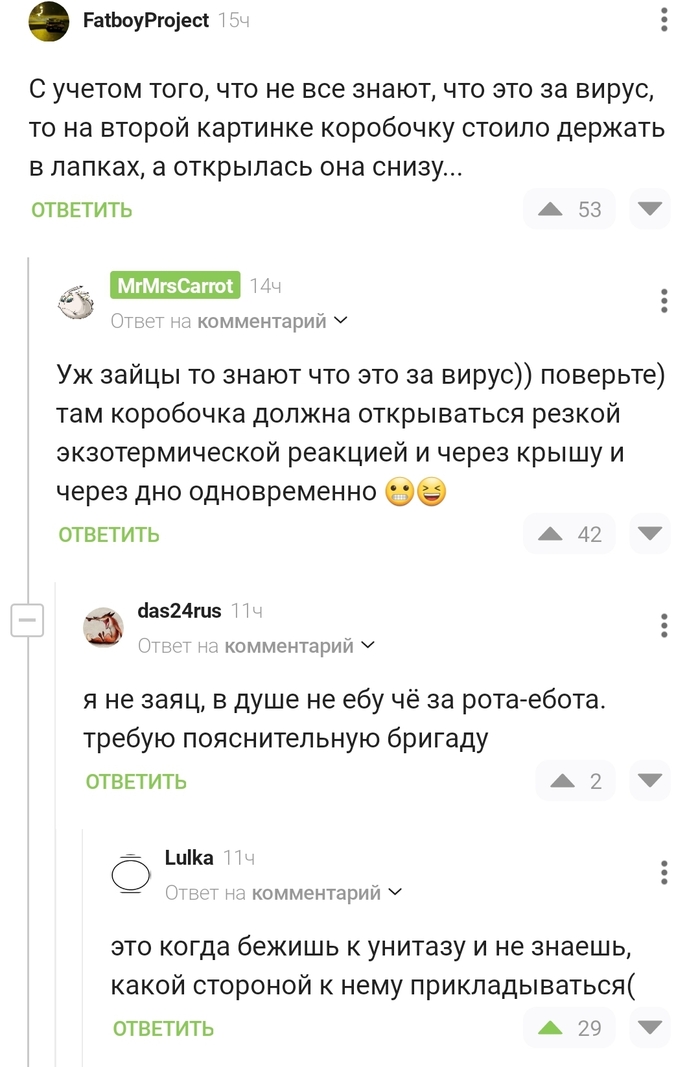The height and width of the screenshot is (1067, 700).
Task: Open overflow menu on FatboyProject's comment
Action: tap(666, 18)
